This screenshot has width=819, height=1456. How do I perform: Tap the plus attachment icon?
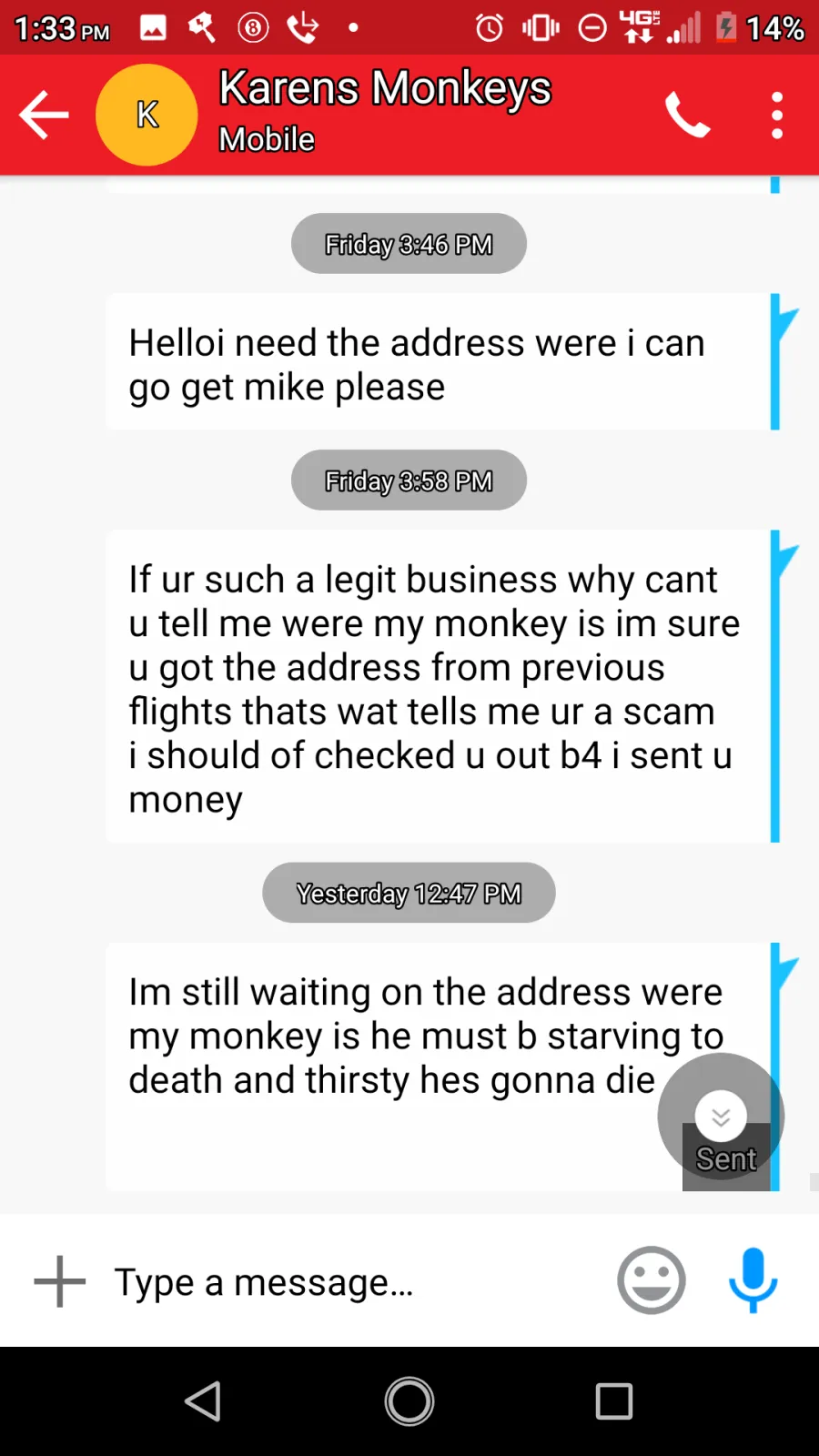pyautogui.click(x=60, y=1281)
